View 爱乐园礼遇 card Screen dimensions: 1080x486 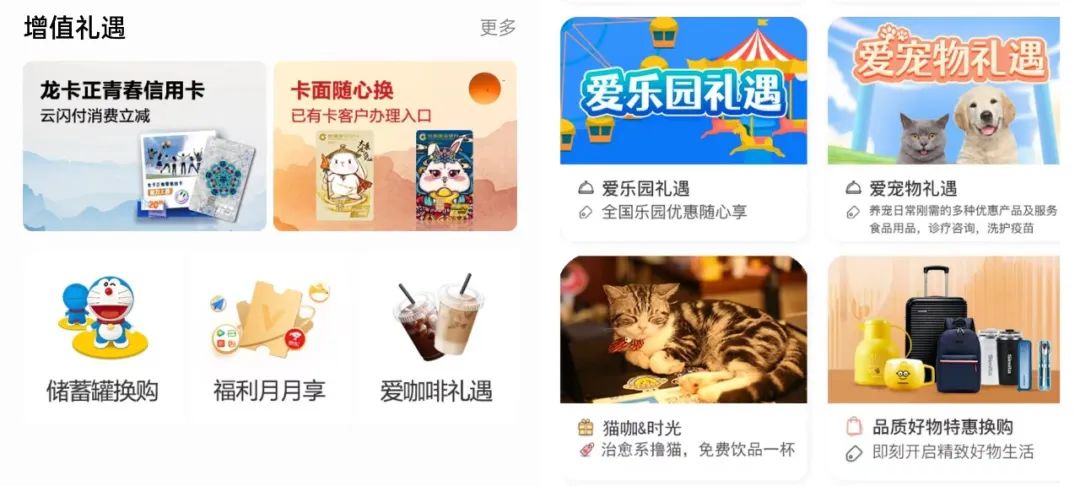683,127
